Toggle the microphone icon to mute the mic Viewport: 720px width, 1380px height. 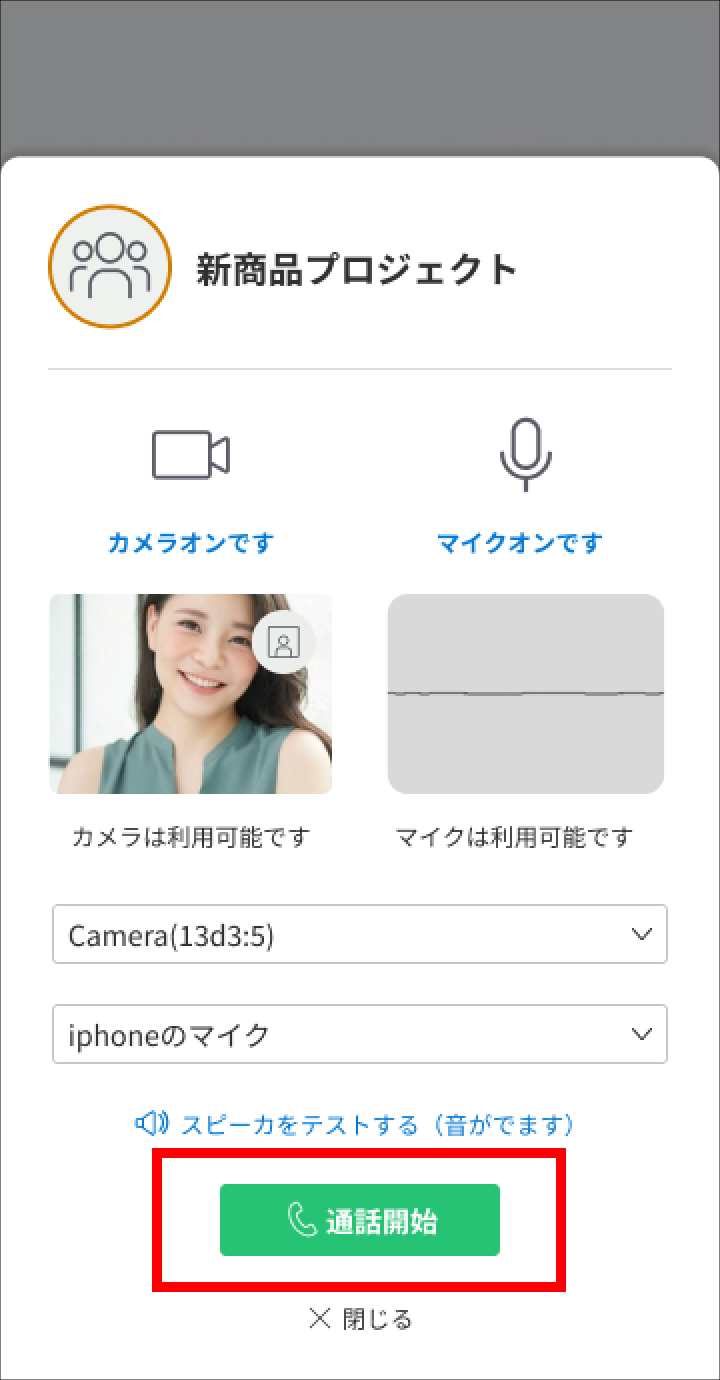click(525, 455)
